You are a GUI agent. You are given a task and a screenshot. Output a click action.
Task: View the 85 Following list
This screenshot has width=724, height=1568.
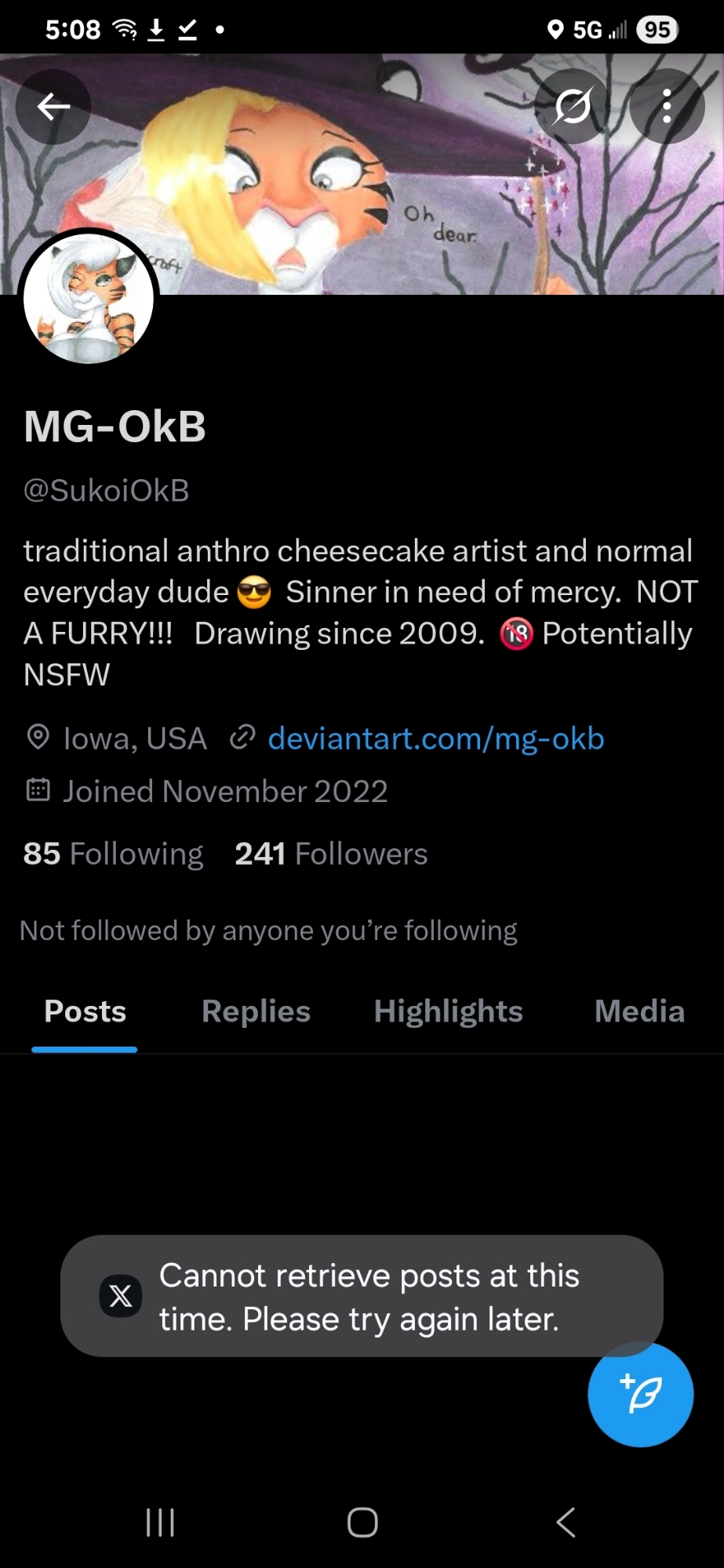(x=113, y=854)
